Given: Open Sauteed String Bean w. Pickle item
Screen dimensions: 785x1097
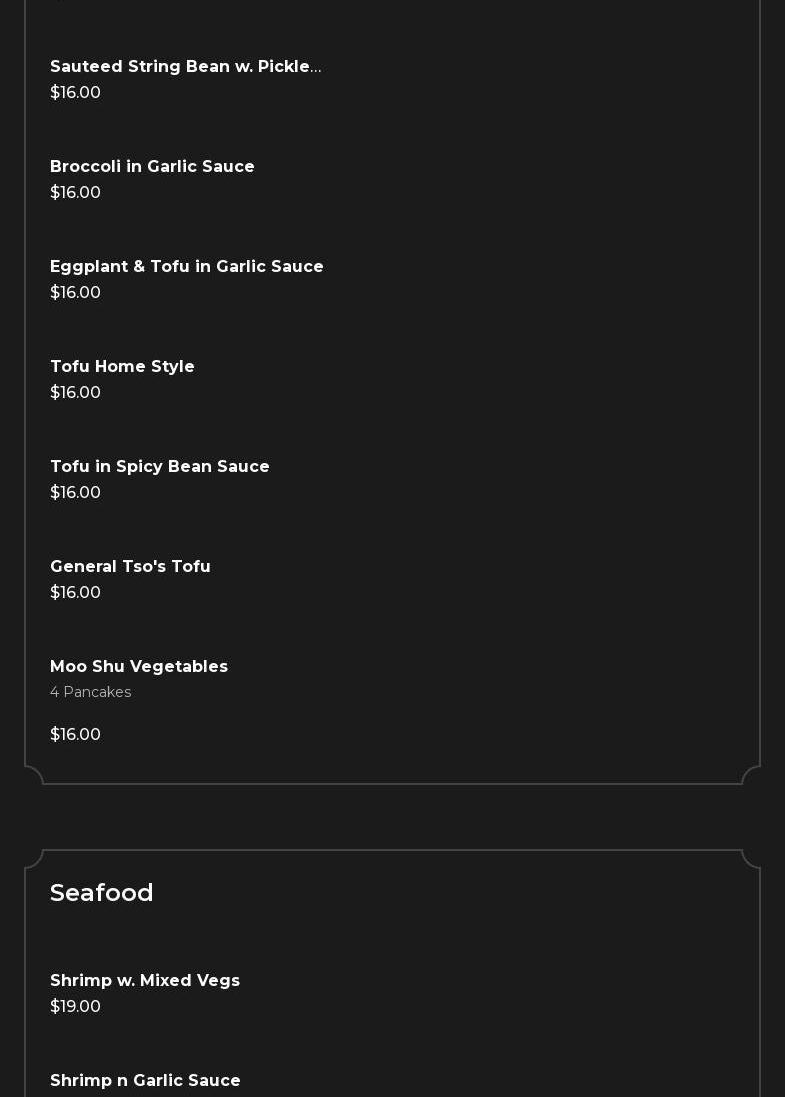Looking at the screenshot, I should [185, 67].
